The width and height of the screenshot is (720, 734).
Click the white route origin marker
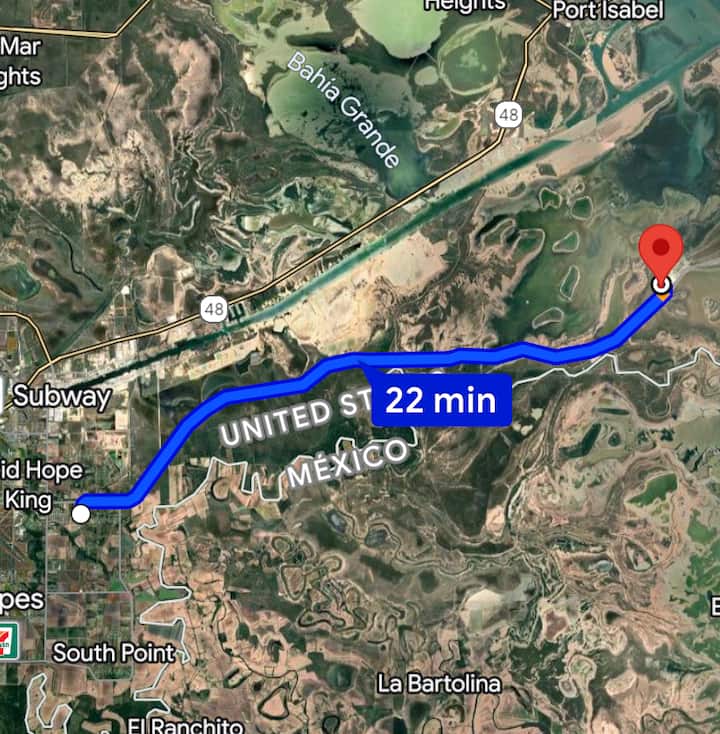click(79, 514)
